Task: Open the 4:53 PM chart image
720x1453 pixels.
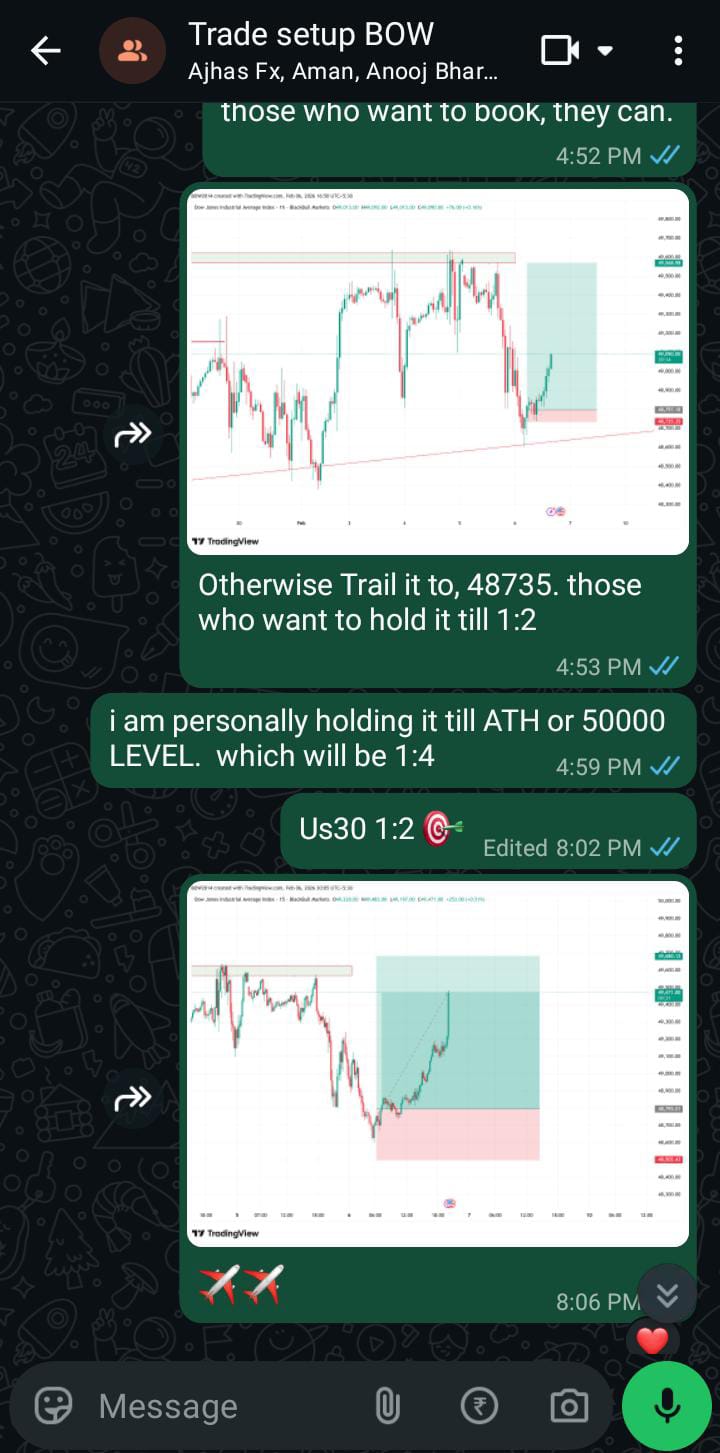Action: 438,371
